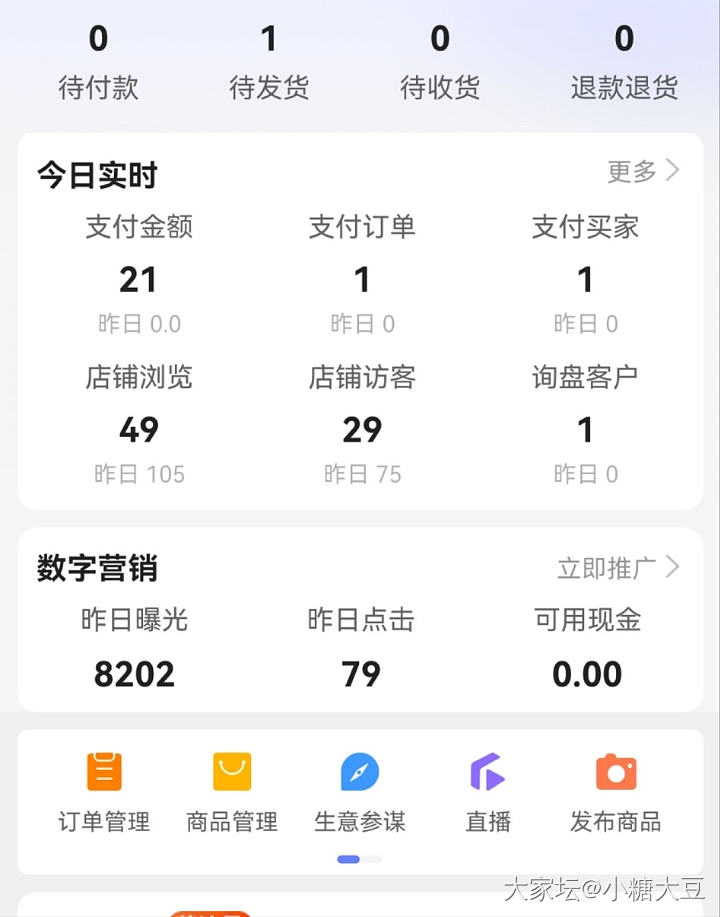Go to 商品管理
This screenshot has width=720, height=917.
coord(232,793)
